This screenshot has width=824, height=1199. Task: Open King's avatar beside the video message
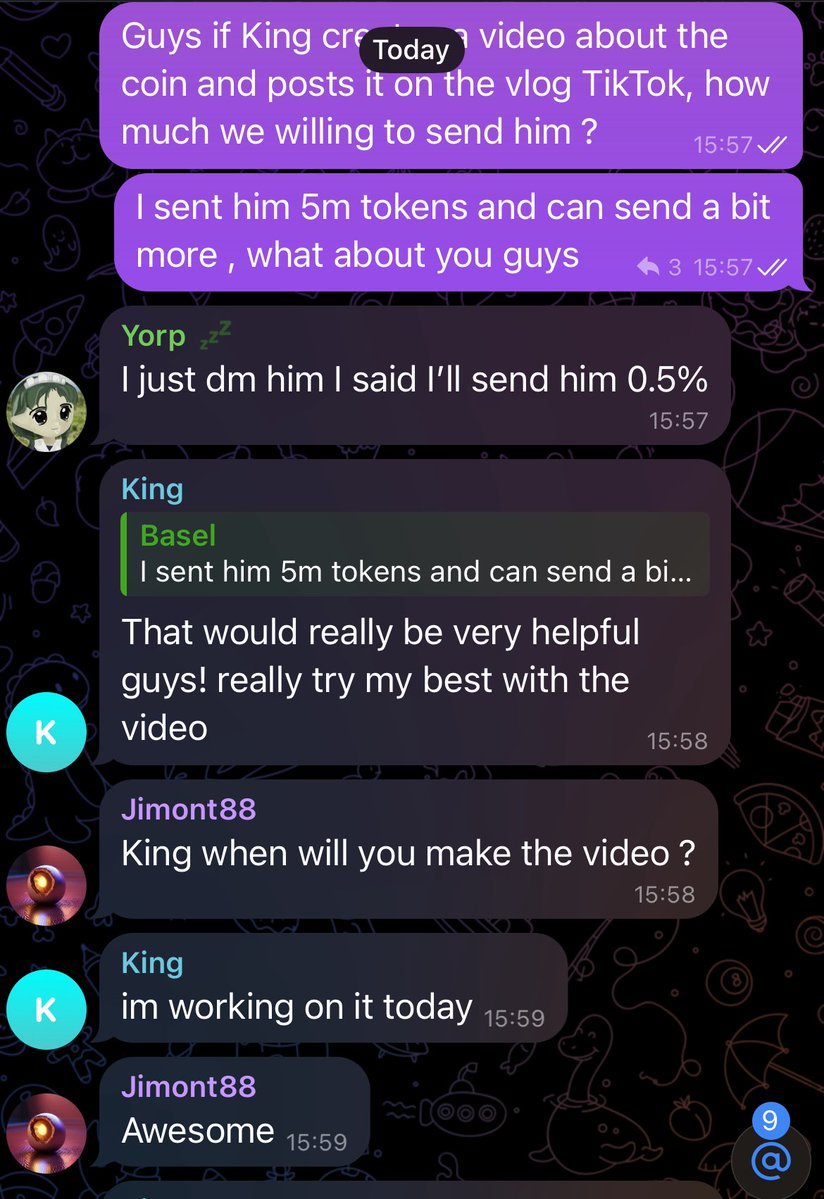click(46, 732)
